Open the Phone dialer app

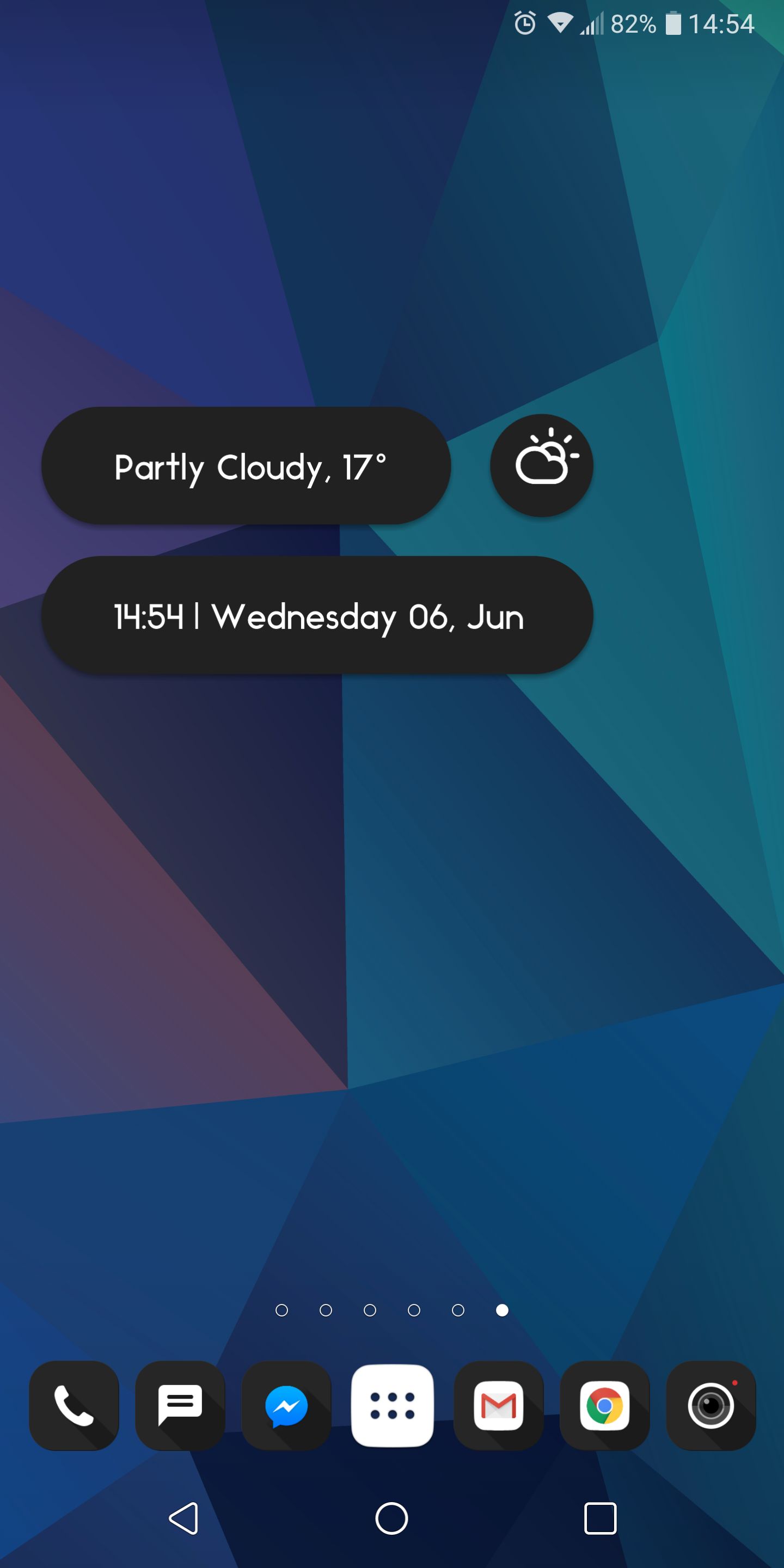73,1405
